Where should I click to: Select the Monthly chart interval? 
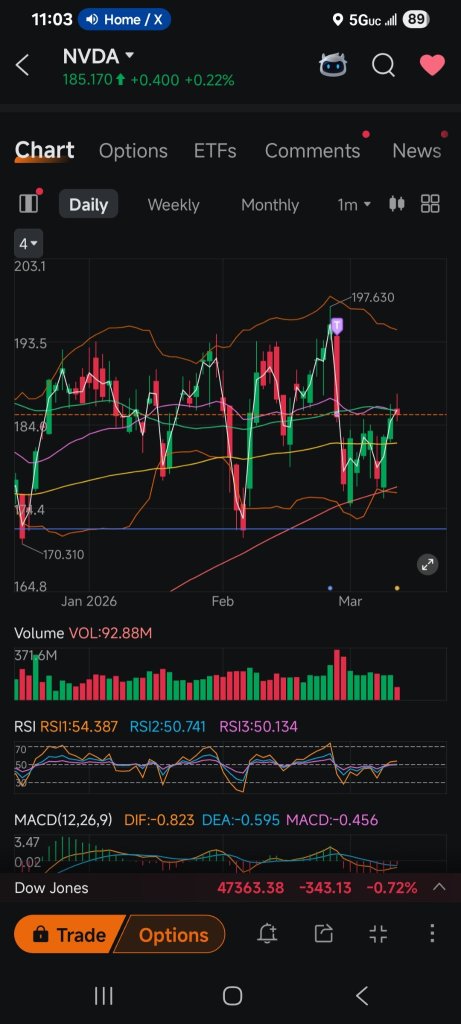point(270,204)
